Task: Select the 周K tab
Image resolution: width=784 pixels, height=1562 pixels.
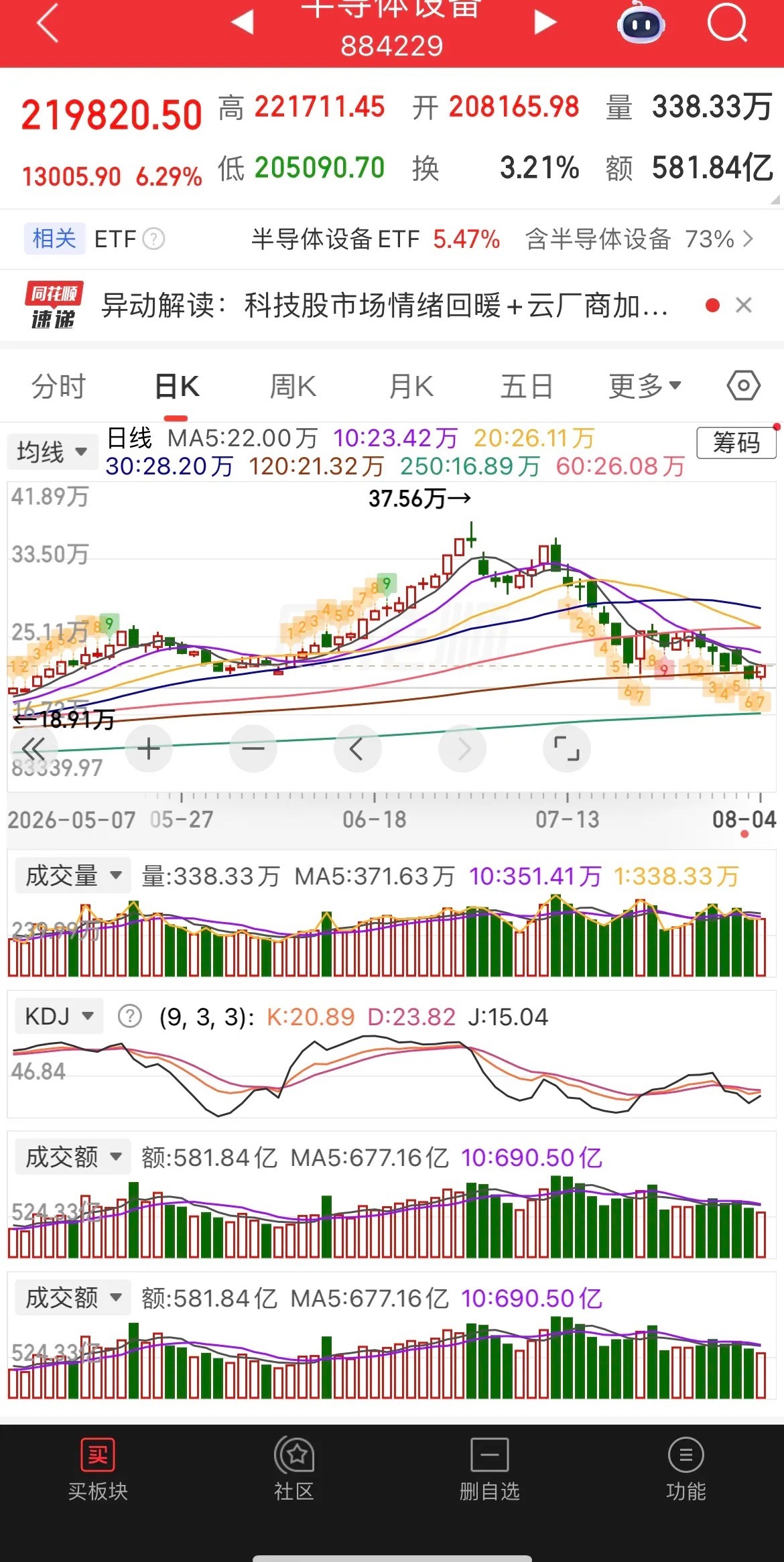Action: [x=293, y=387]
